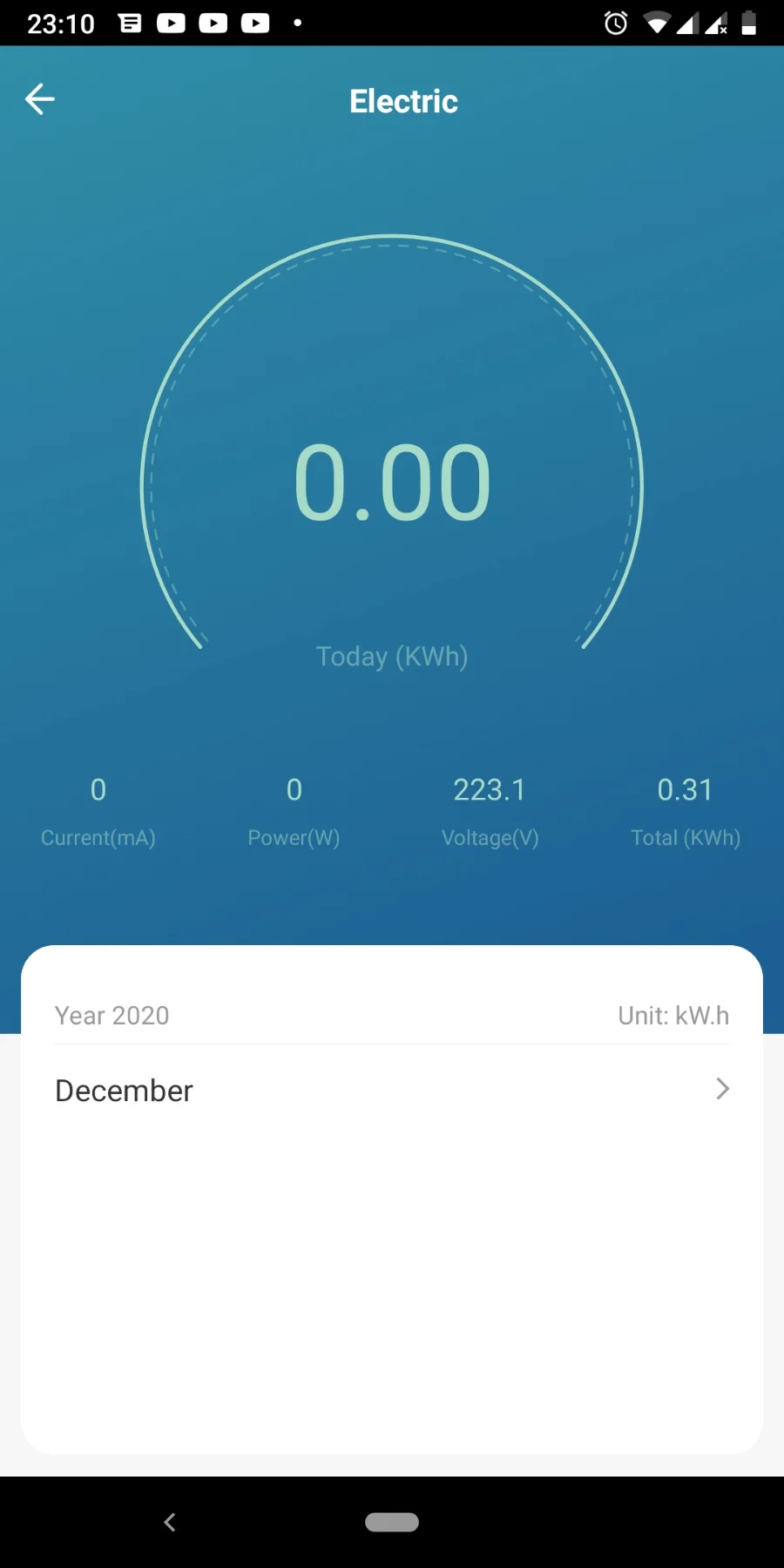Go to home via navigation pill
The width and height of the screenshot is (784, 1568).
[x=392, y=1522]
